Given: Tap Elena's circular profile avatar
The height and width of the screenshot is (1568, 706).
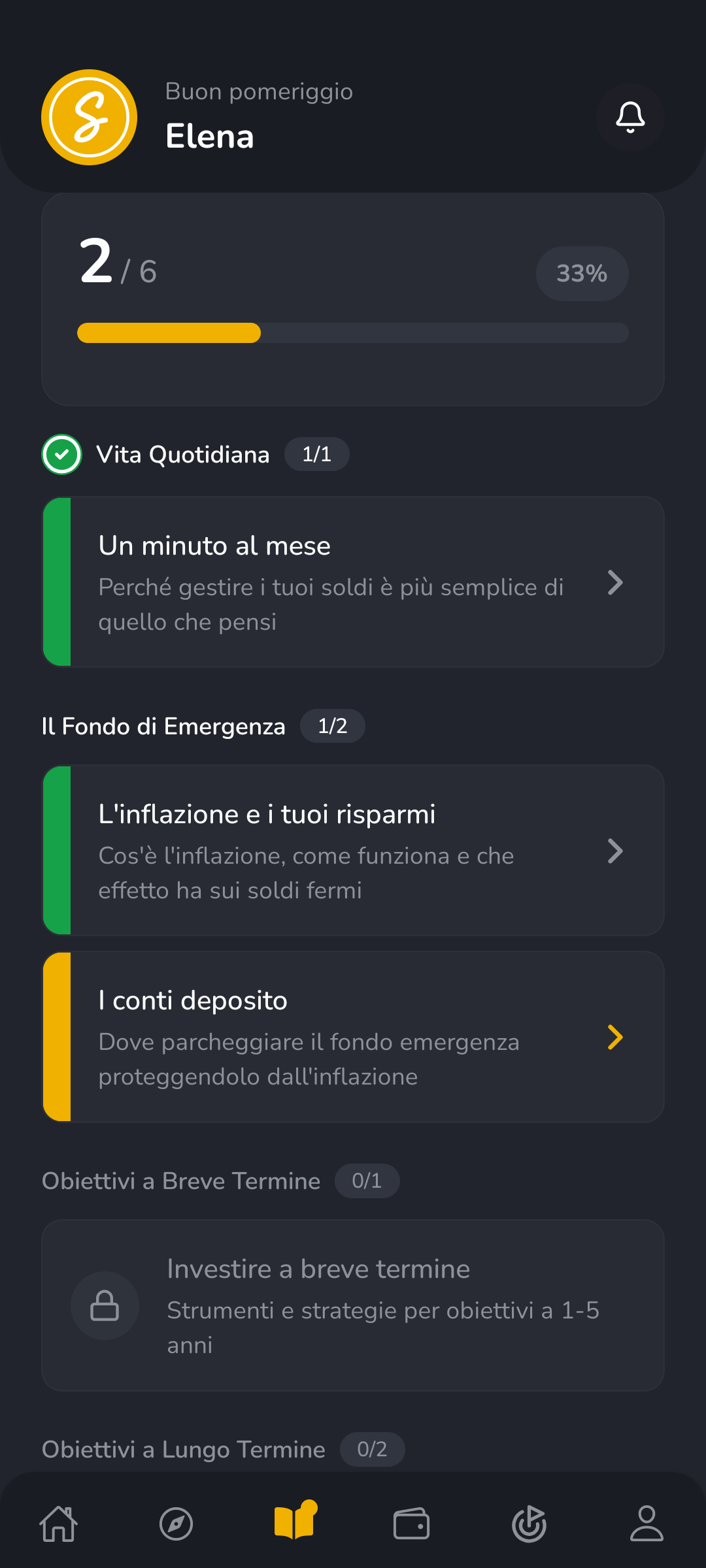Looking at the screenshot, I should [x=88, y=118].
